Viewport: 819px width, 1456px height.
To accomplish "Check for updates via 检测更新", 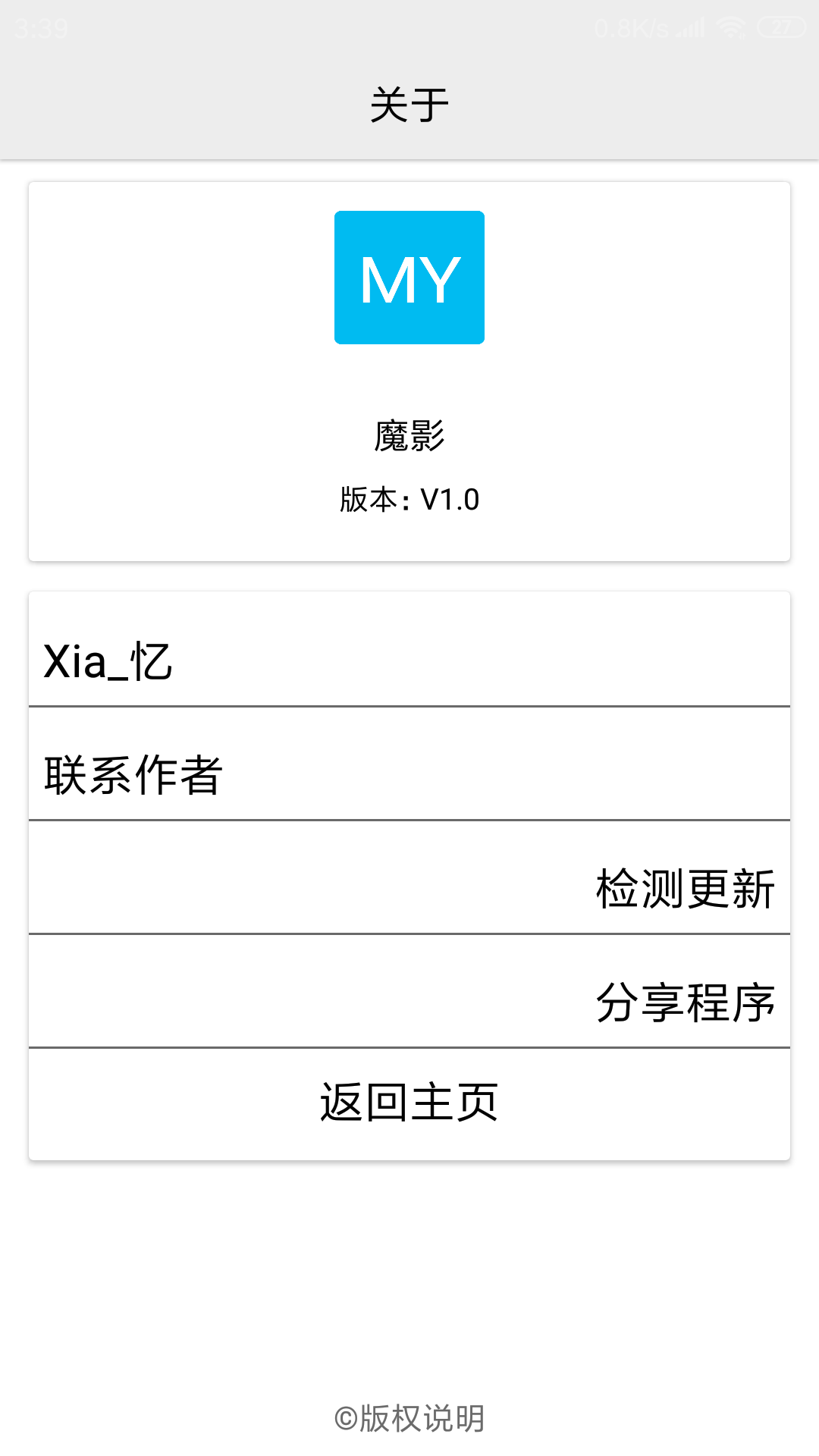I will coord(409,877).
